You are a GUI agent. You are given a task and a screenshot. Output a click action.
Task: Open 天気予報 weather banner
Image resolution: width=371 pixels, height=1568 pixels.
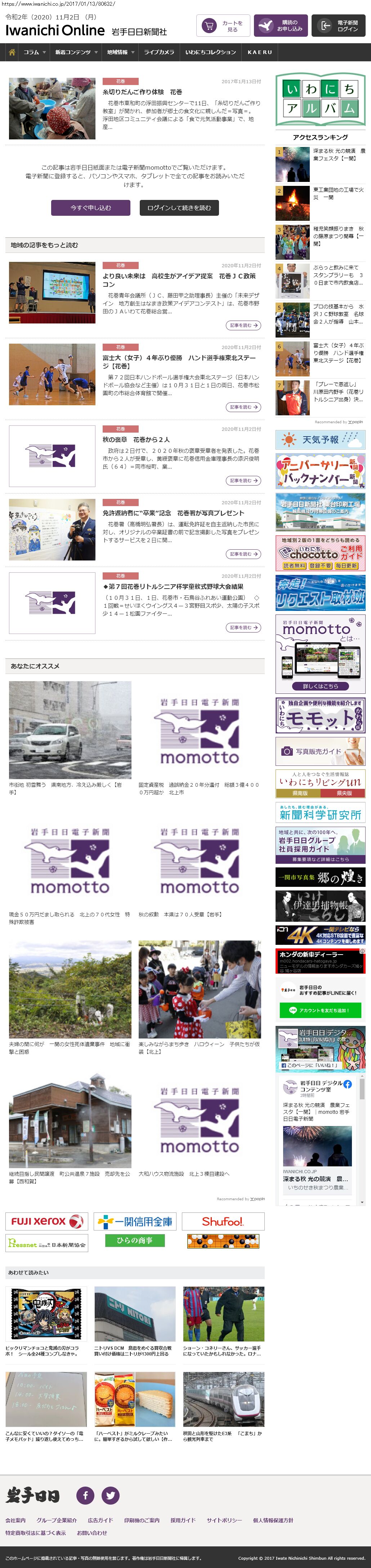[320, 439]
